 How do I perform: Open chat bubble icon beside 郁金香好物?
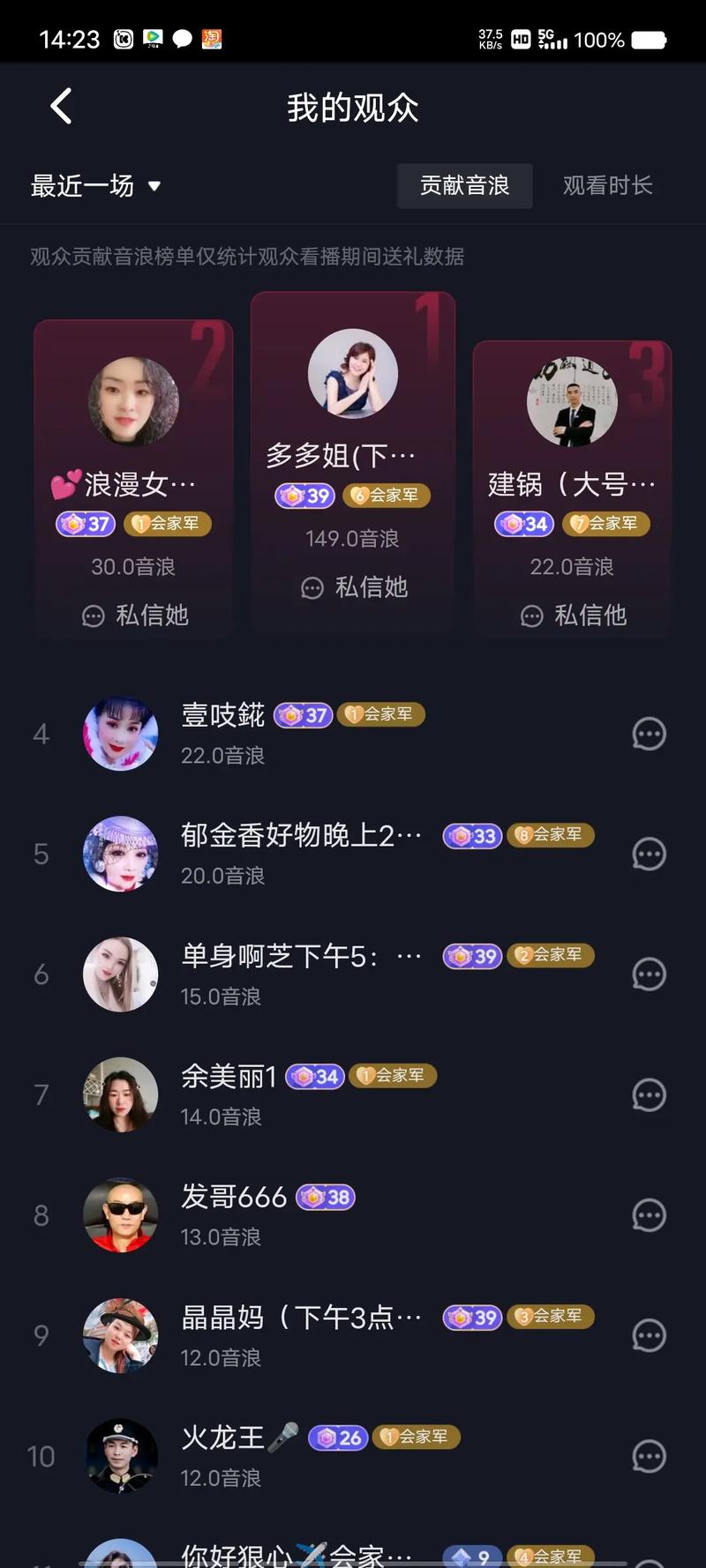click(650, 854)
